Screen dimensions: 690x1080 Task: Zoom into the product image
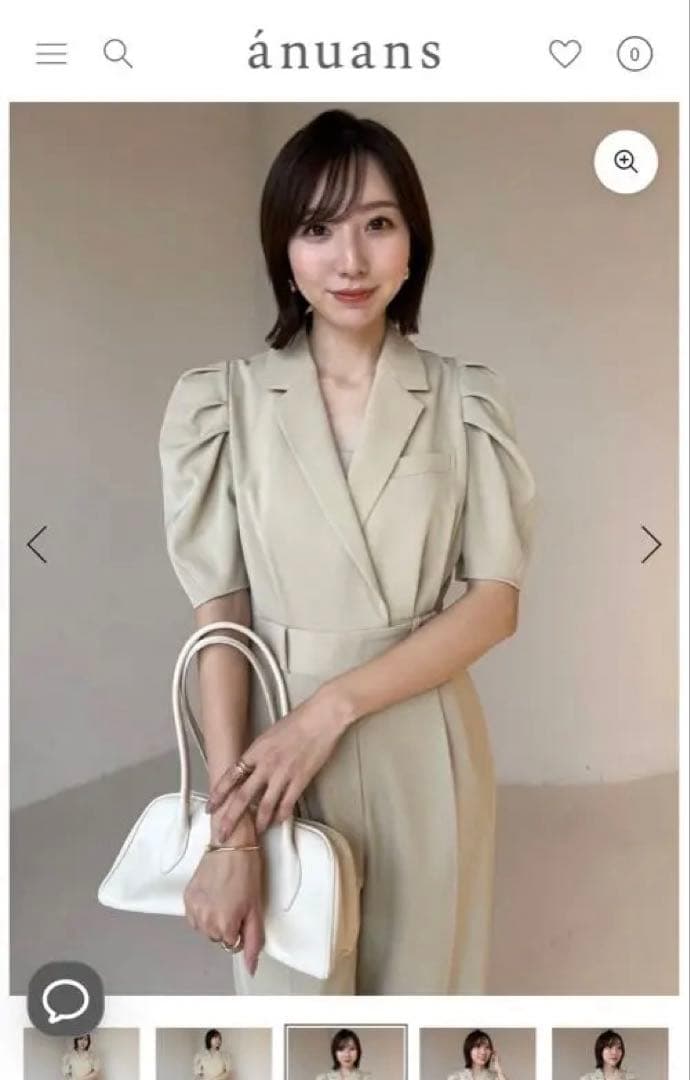tap(626, 162)
